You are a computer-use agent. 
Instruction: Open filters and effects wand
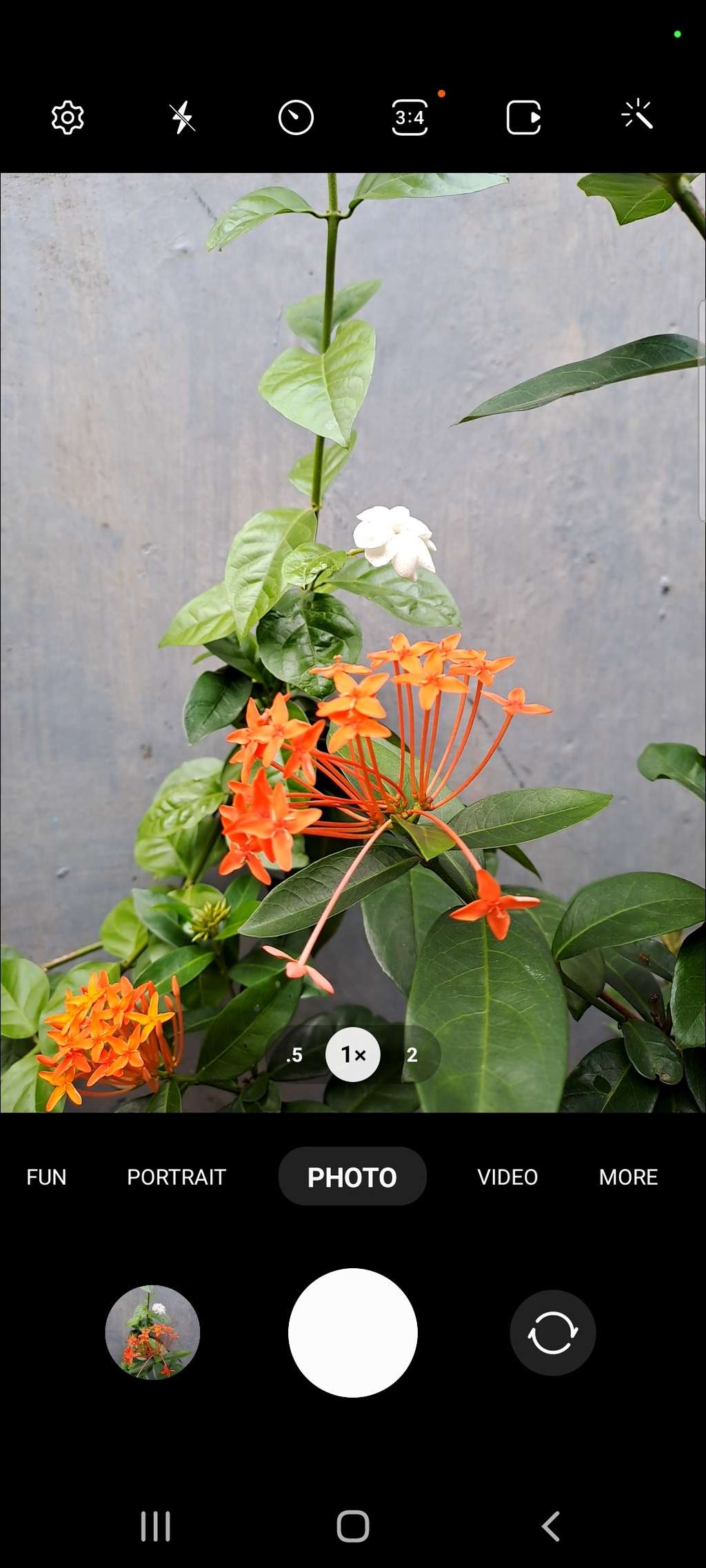click(x=637, y=115)
